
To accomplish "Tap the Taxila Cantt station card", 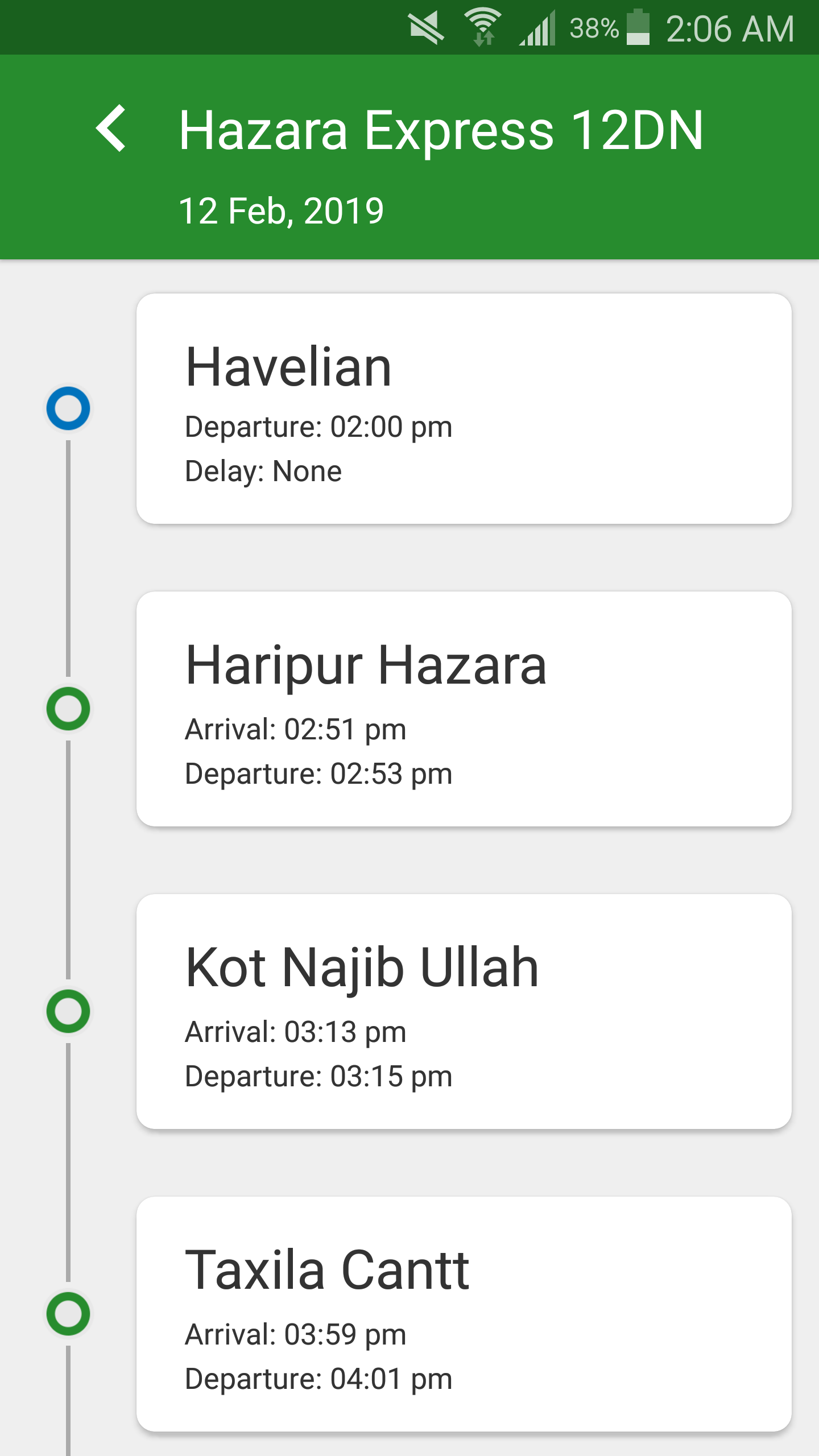I will point(464,1314).
